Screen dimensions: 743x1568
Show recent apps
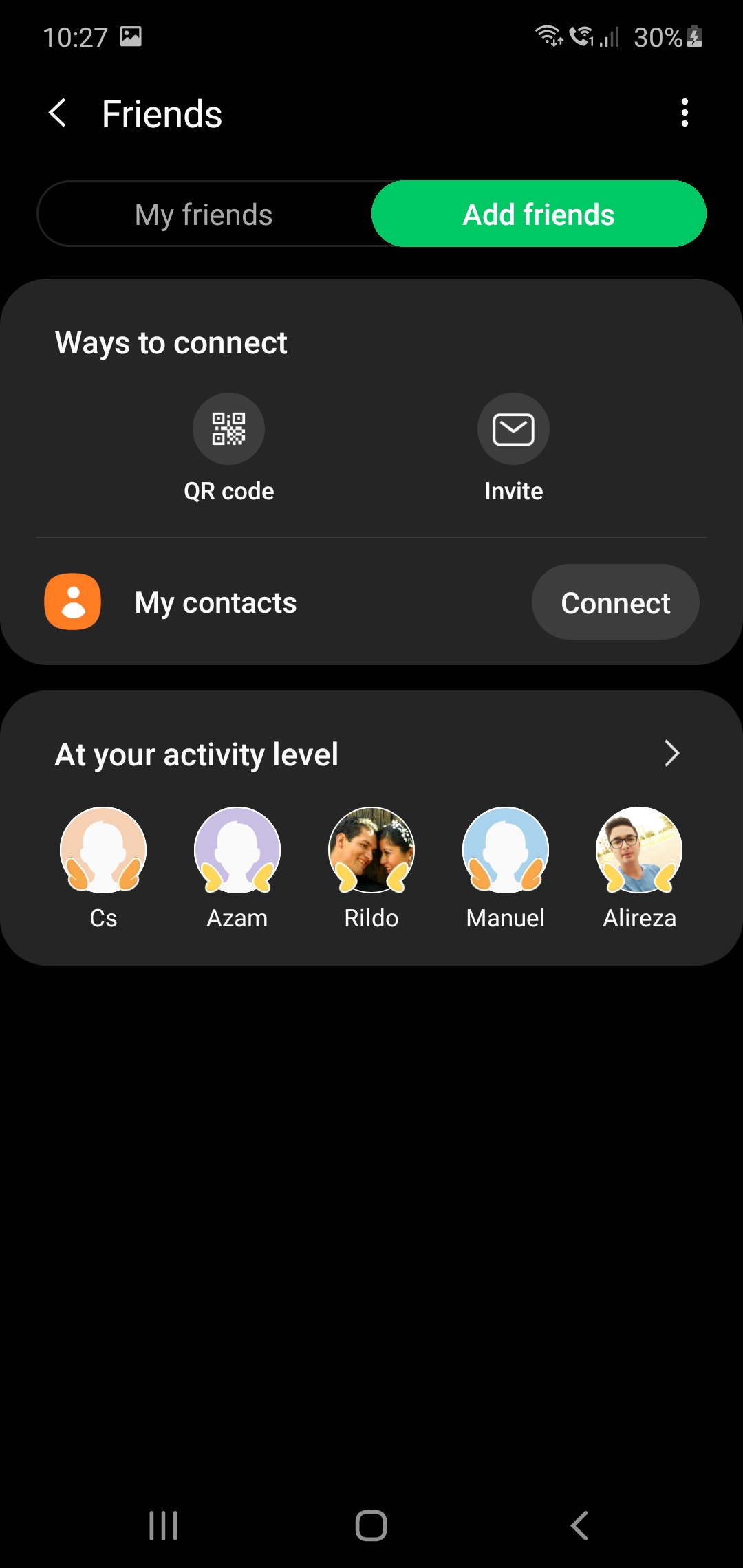coord(164,1526)
